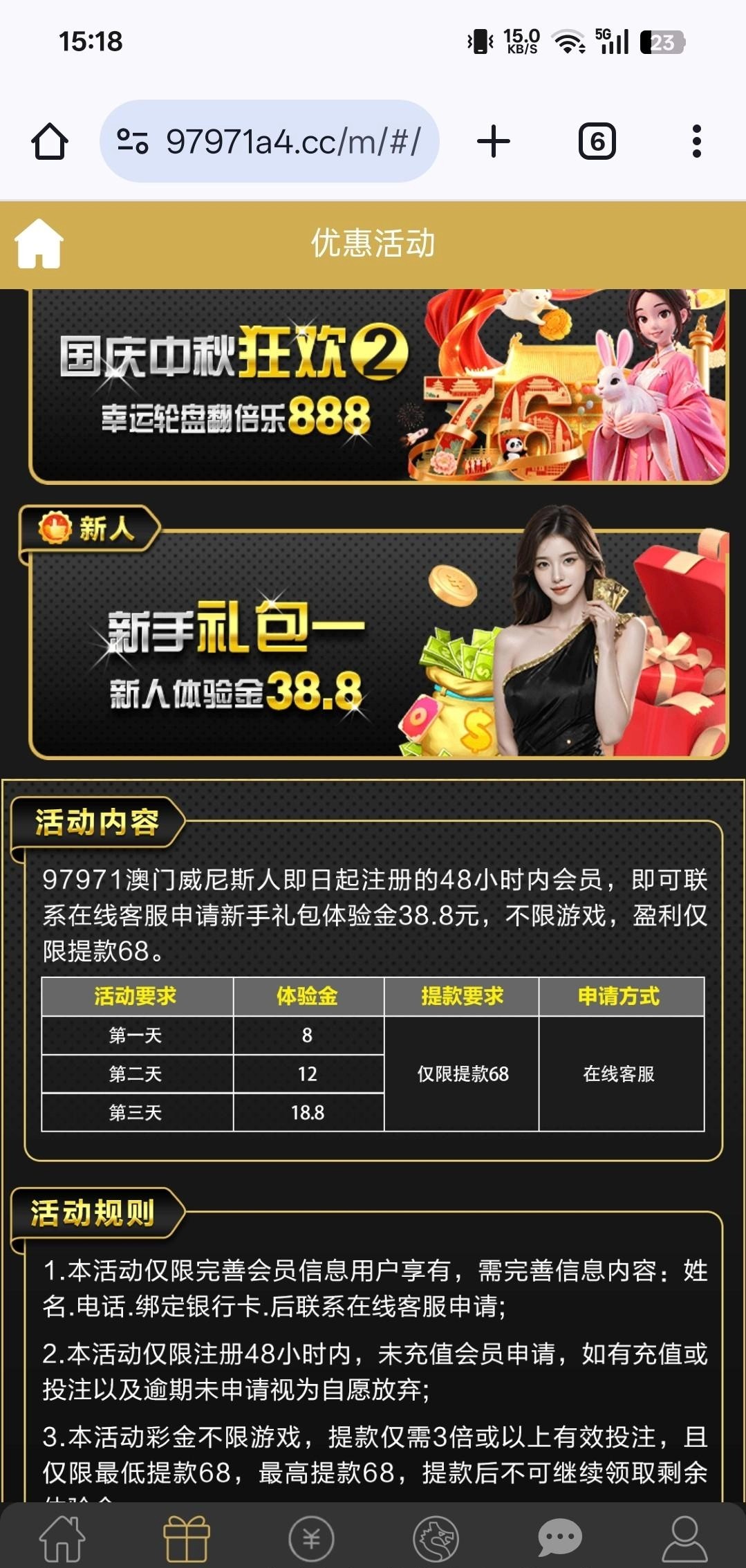Open a new browser tab
This screenshot has width=746, height=1568.
pyautogui.click(x=494, y=142)
